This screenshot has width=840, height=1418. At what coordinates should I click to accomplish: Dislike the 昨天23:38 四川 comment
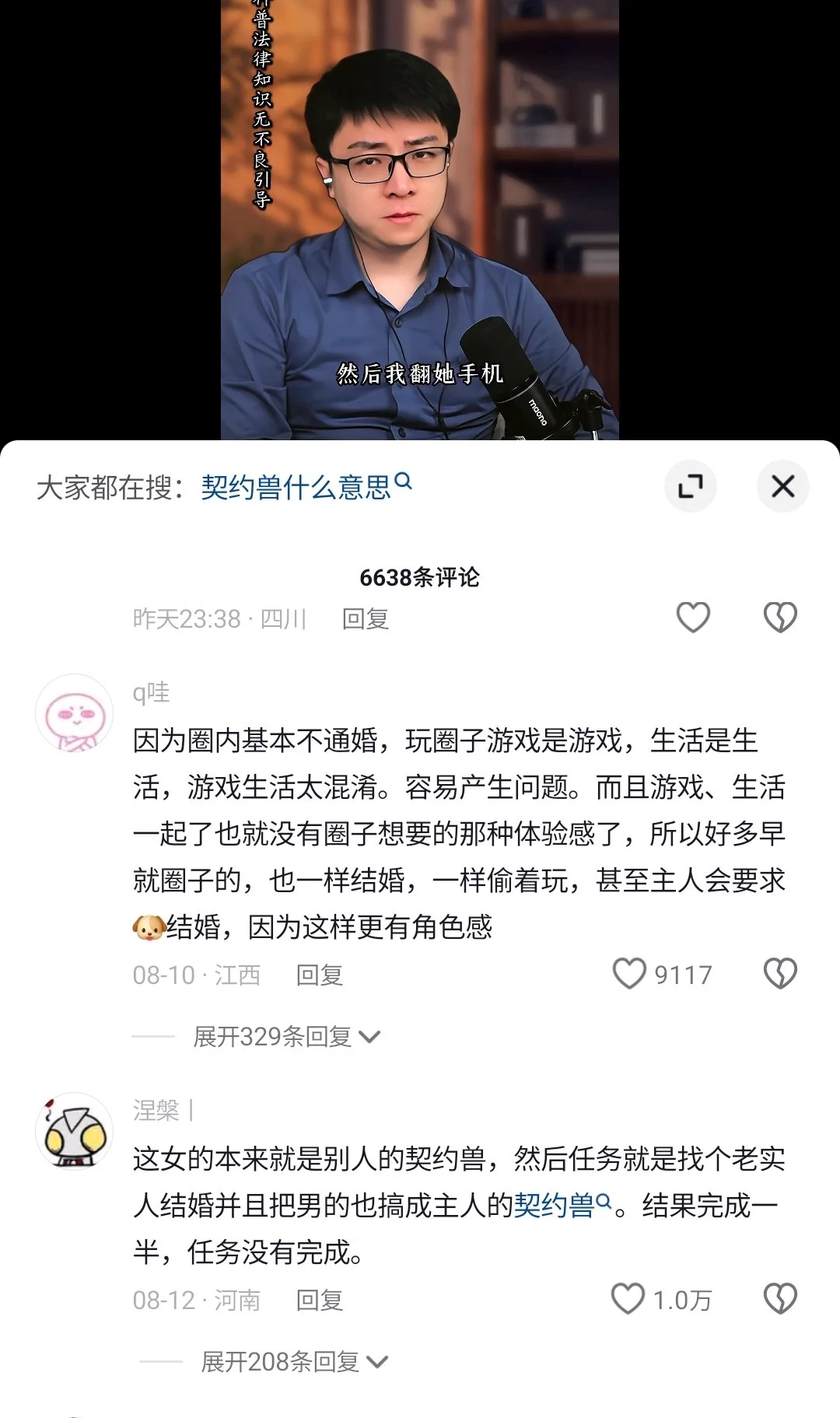[780, 618]
